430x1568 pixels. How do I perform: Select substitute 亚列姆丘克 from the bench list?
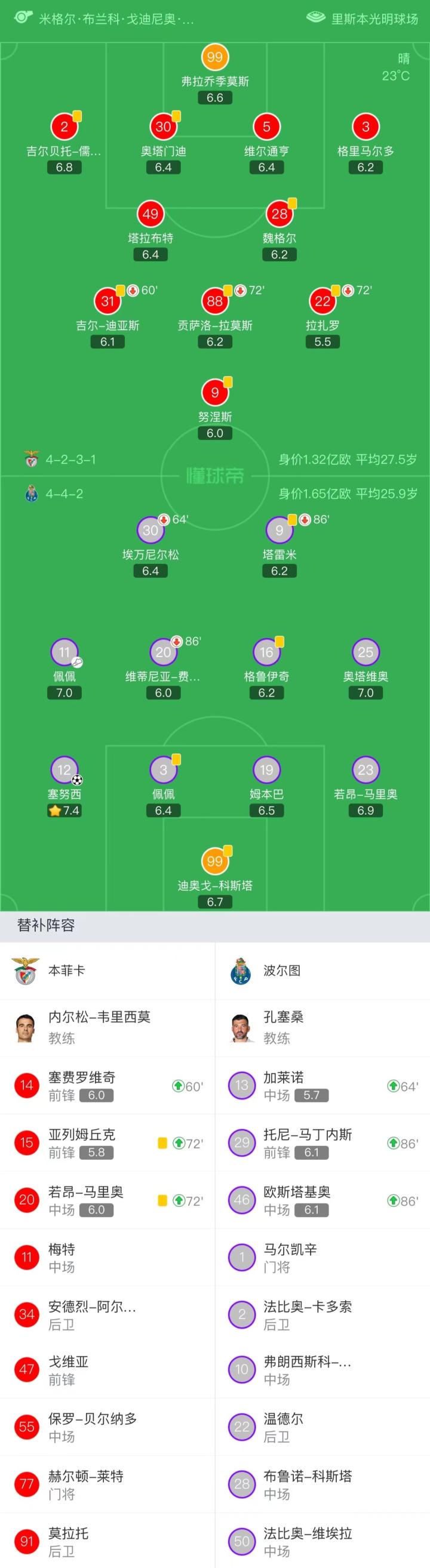107,1142
